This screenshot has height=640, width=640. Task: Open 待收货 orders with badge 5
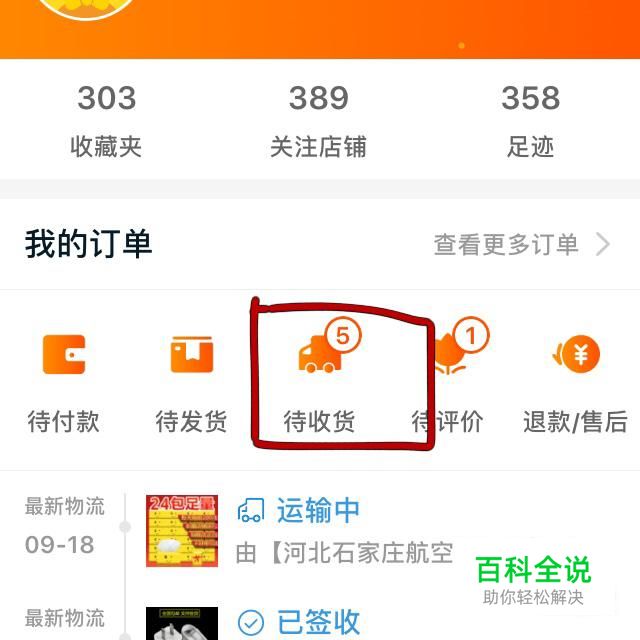[x=320, y=380]
